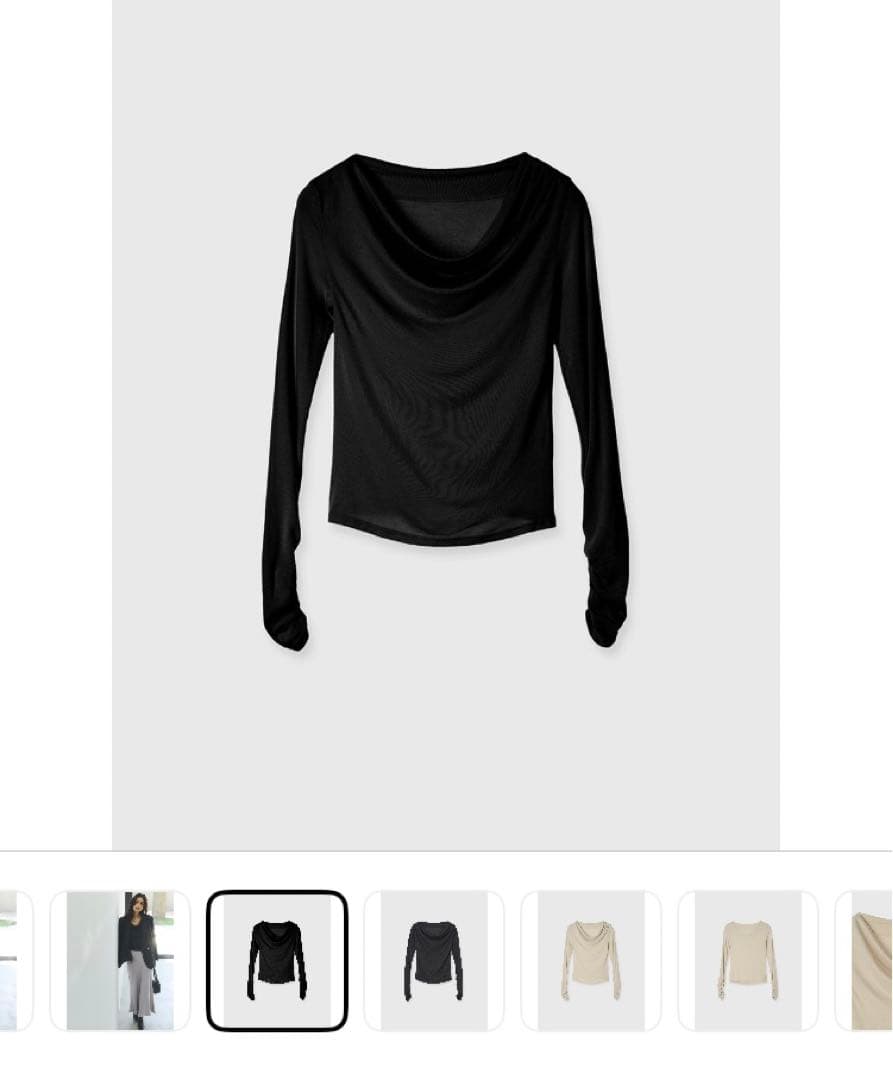View the unselected black top thumbnail
893x1080 pixels.
point(434,960)
